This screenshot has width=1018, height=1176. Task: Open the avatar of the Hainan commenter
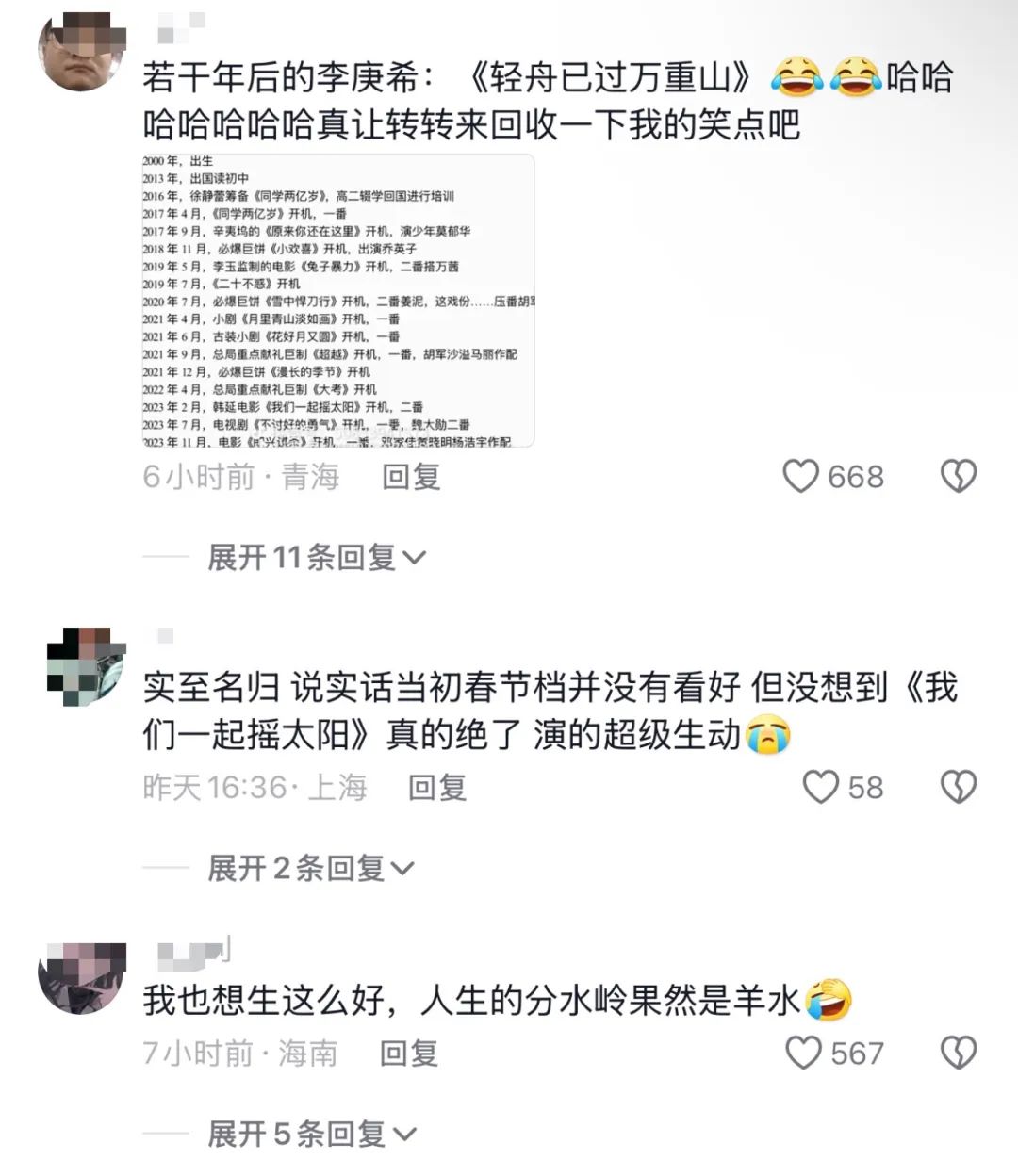pos(82,978)
